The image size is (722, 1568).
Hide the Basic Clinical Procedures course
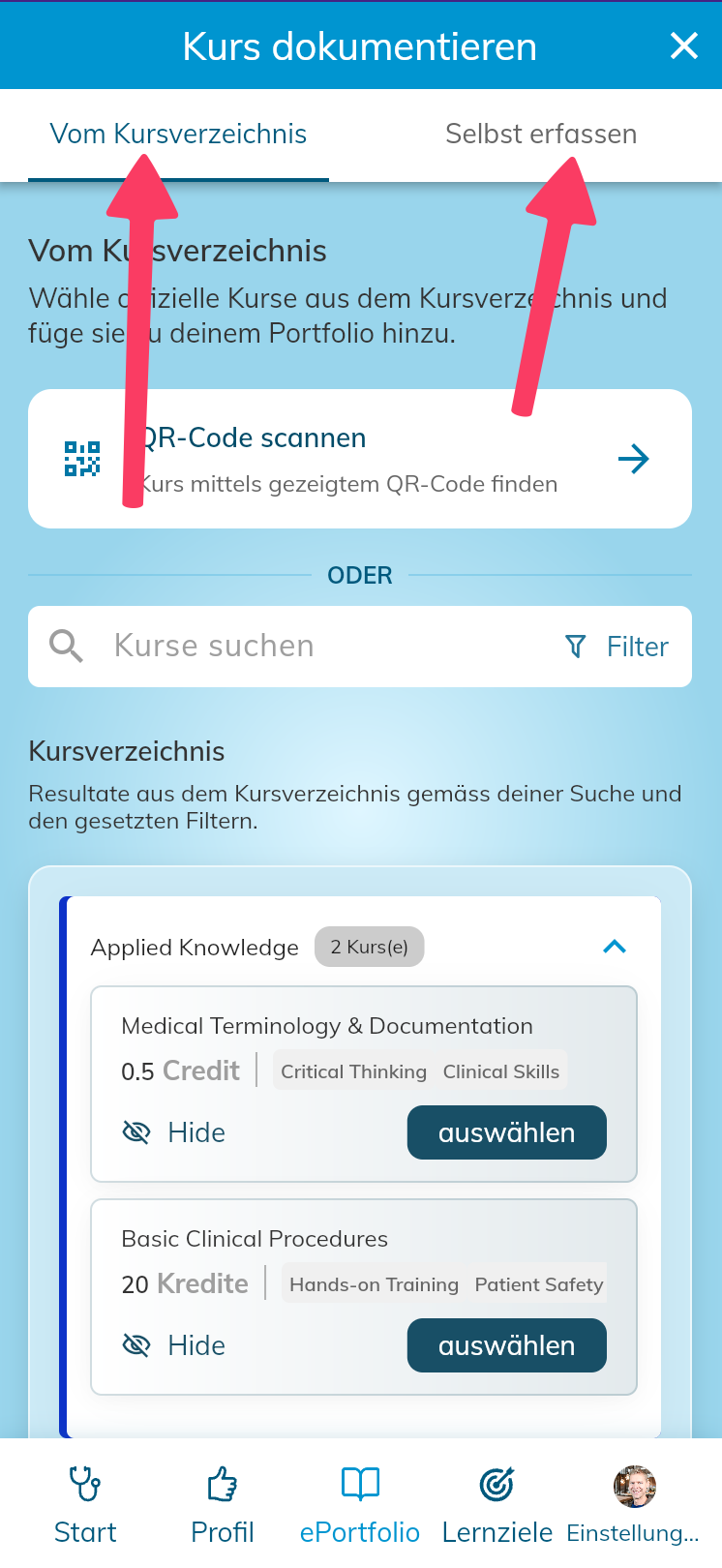[x=175, y=1345]
